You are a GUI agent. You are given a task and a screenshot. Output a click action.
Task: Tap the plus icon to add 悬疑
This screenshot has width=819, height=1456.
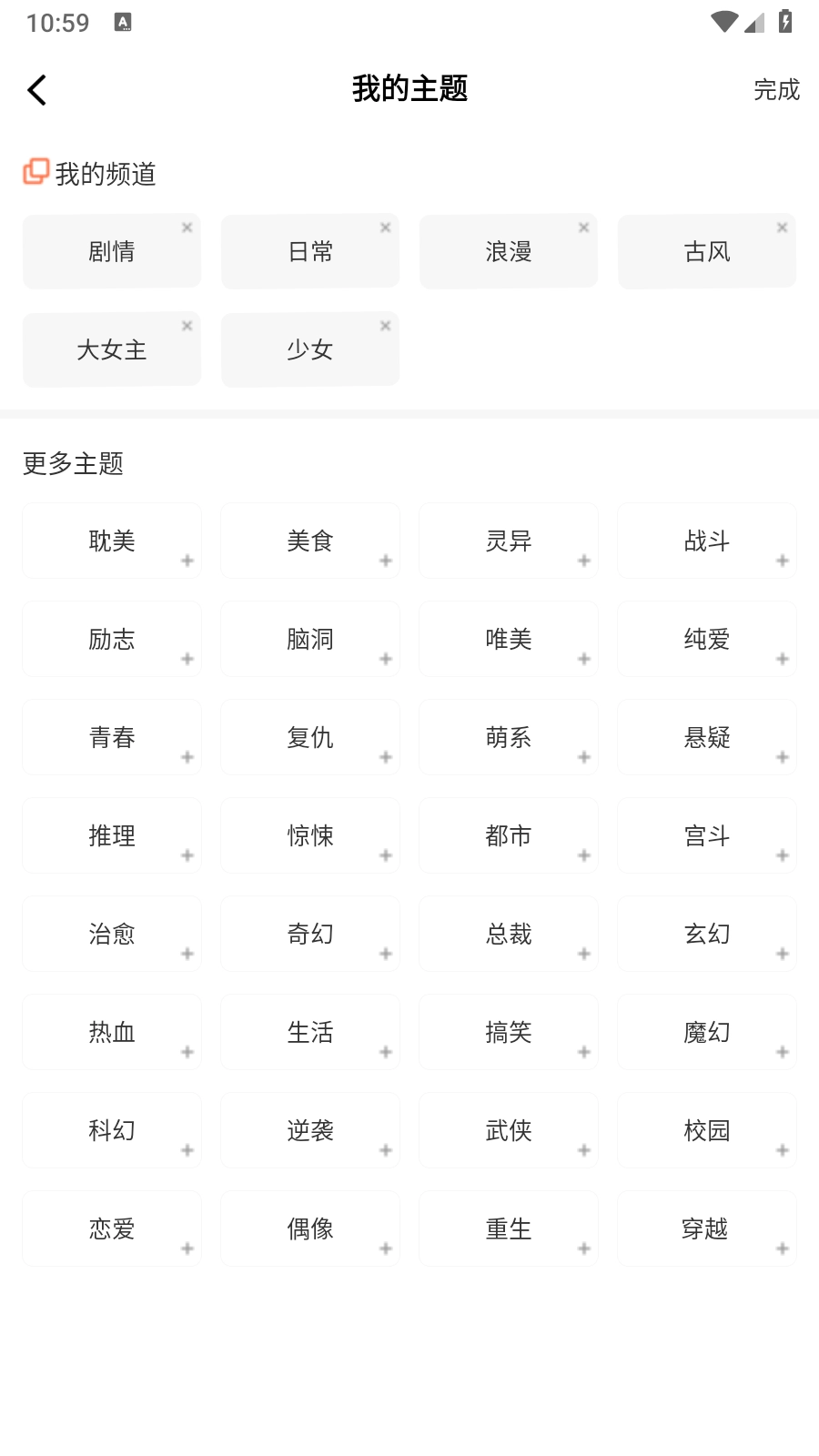(x=783, y=757)
